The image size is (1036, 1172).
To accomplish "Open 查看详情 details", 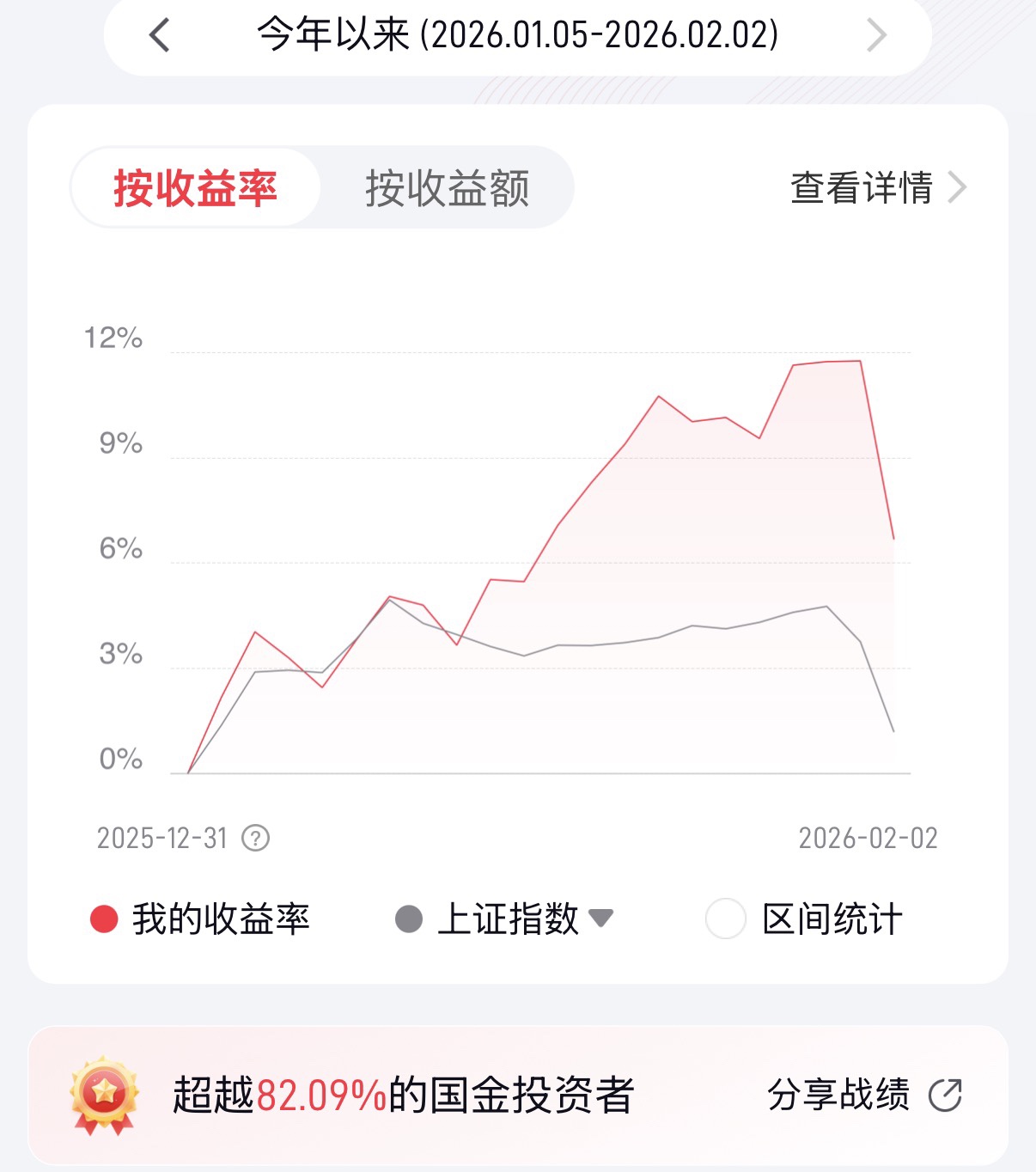I will [x=877, y=187].
